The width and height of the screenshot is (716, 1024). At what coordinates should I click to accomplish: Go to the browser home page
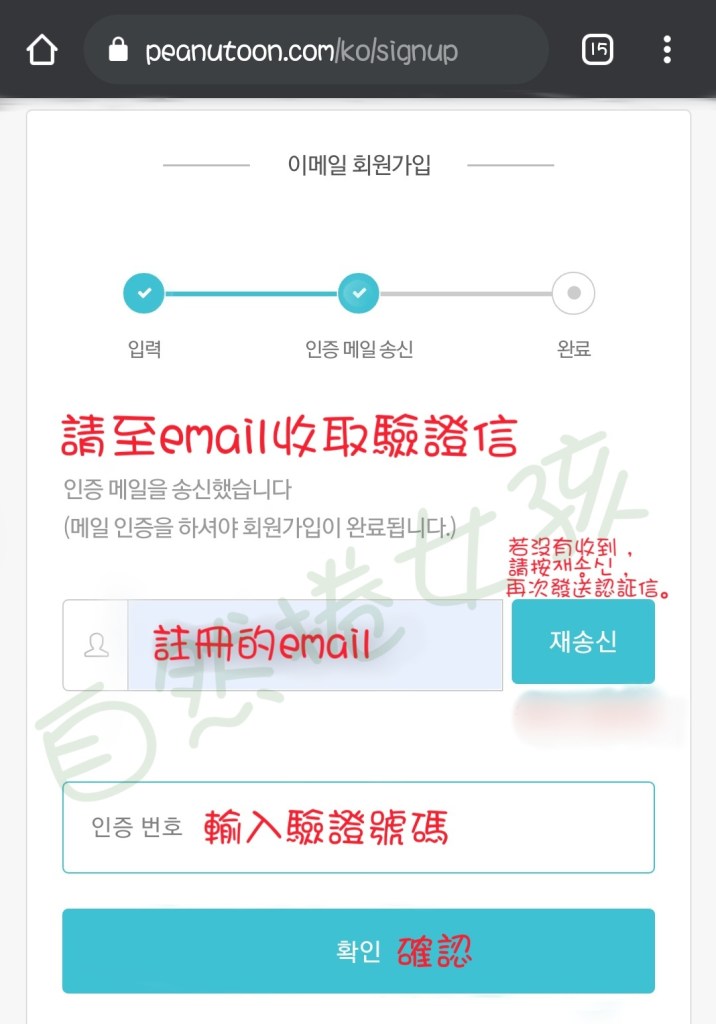pyautogui.click(x=42, y=50)
